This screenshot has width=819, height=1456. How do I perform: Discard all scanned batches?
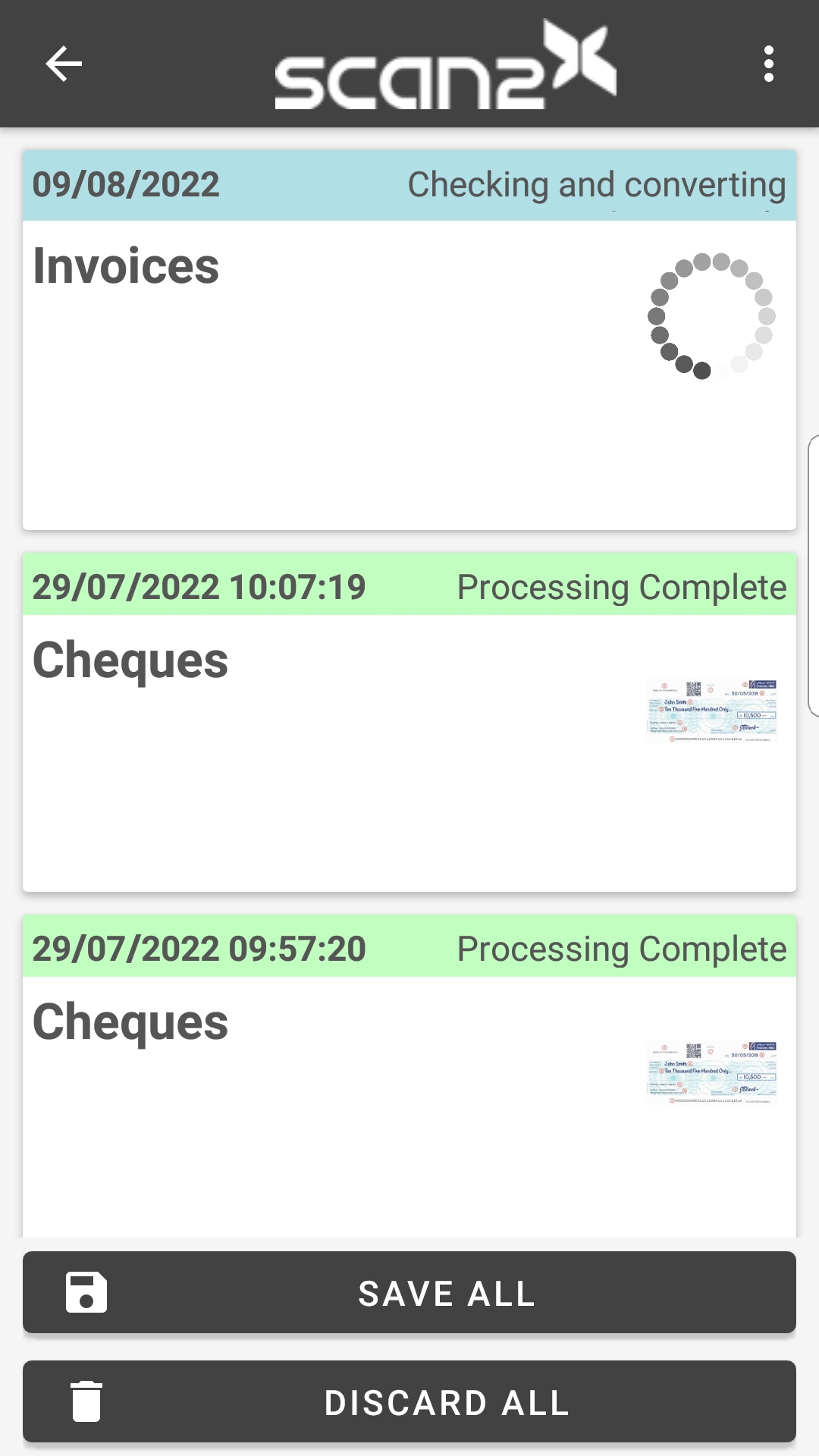tap(409, 1401)
